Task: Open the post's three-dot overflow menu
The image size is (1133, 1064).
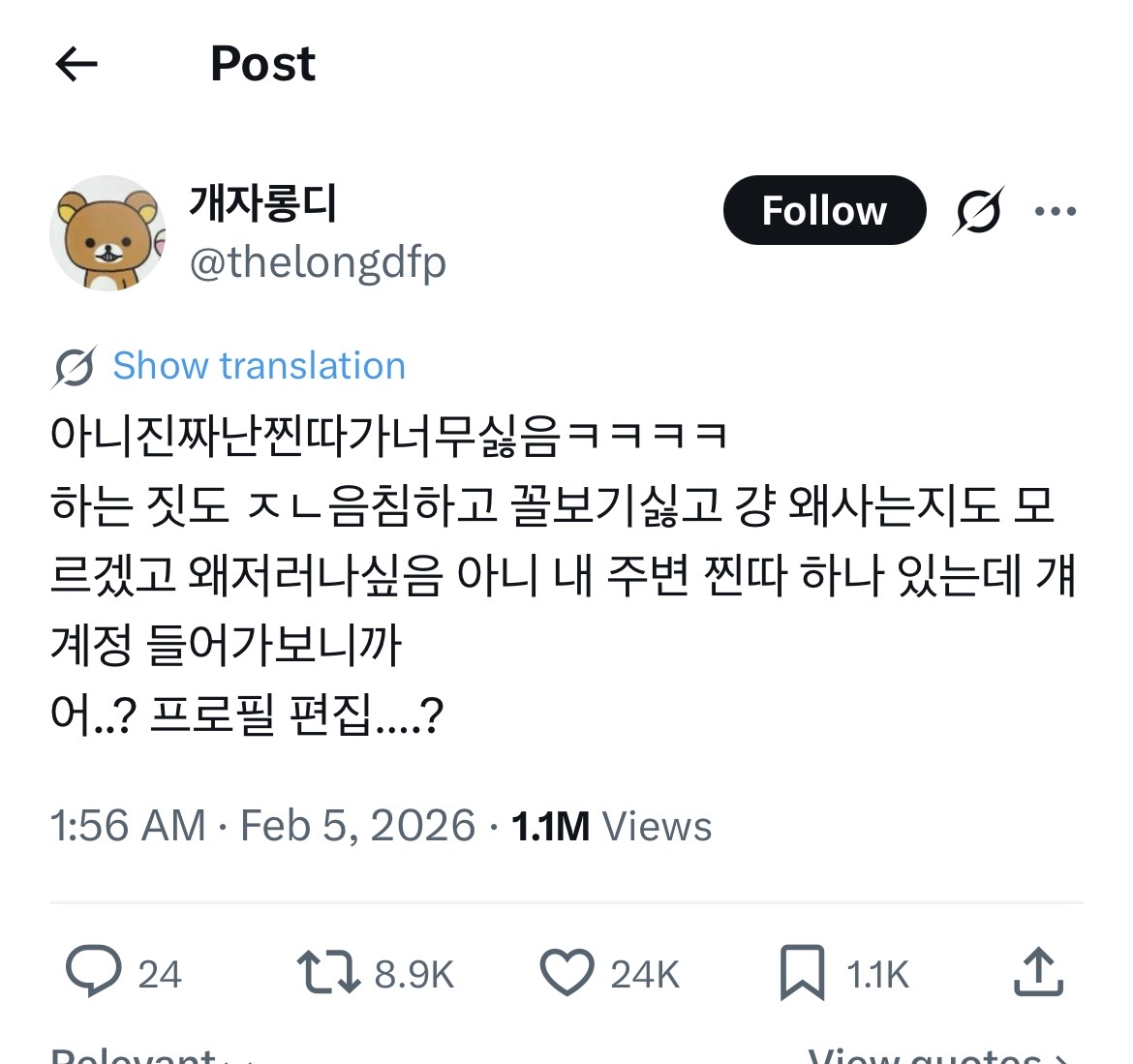Action: coord(1055,211)
